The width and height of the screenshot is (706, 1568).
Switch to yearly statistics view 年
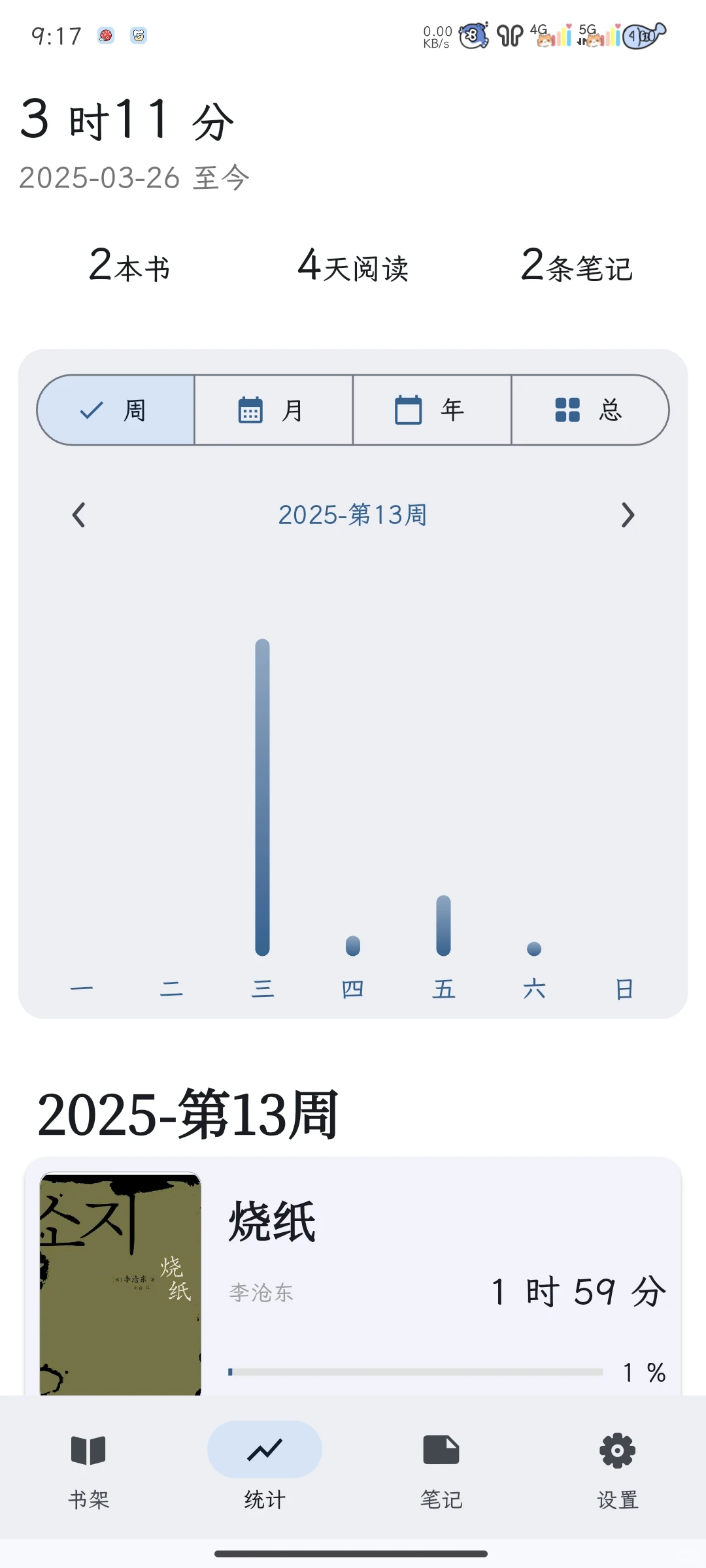[431, 410]
